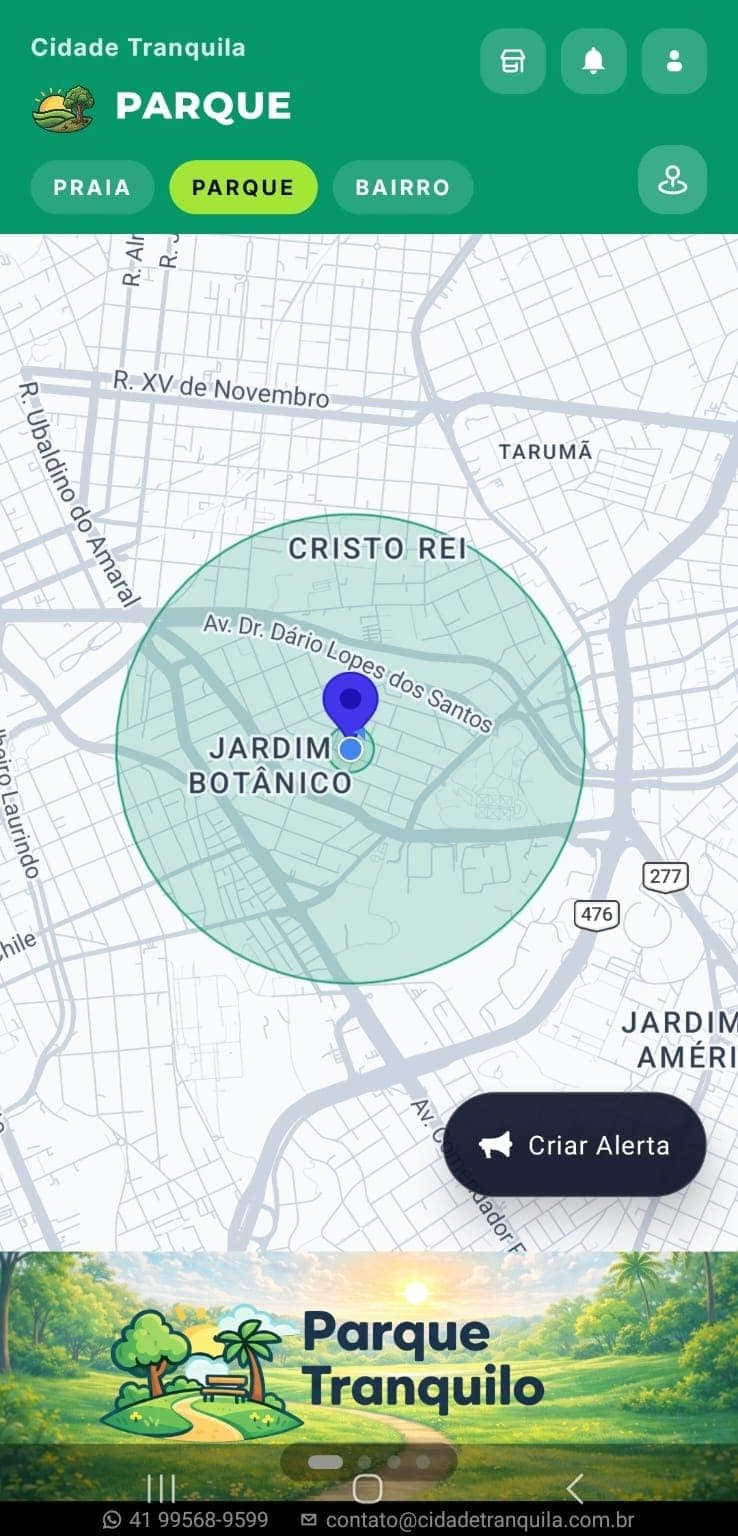Open the user profile icon
This screenshot has width=738, height=1536.
(x=673, y=62)
